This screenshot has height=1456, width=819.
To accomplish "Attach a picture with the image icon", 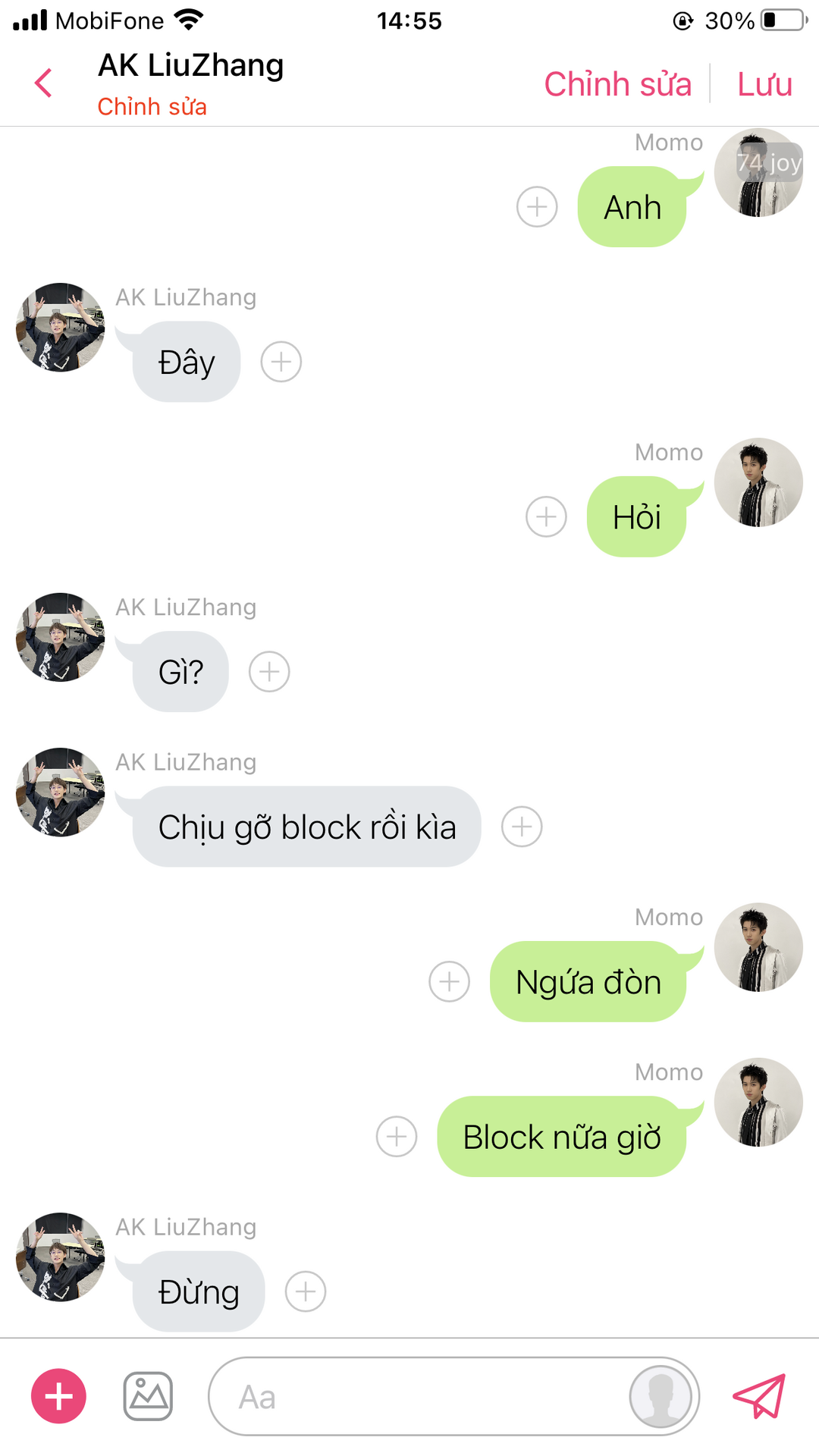I will point(148,1396).
